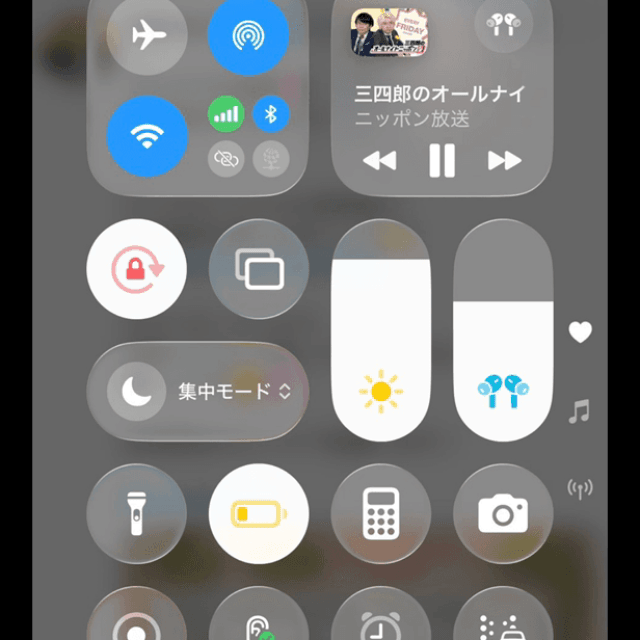Turn off AirDrop

click(x=247, y=35)
